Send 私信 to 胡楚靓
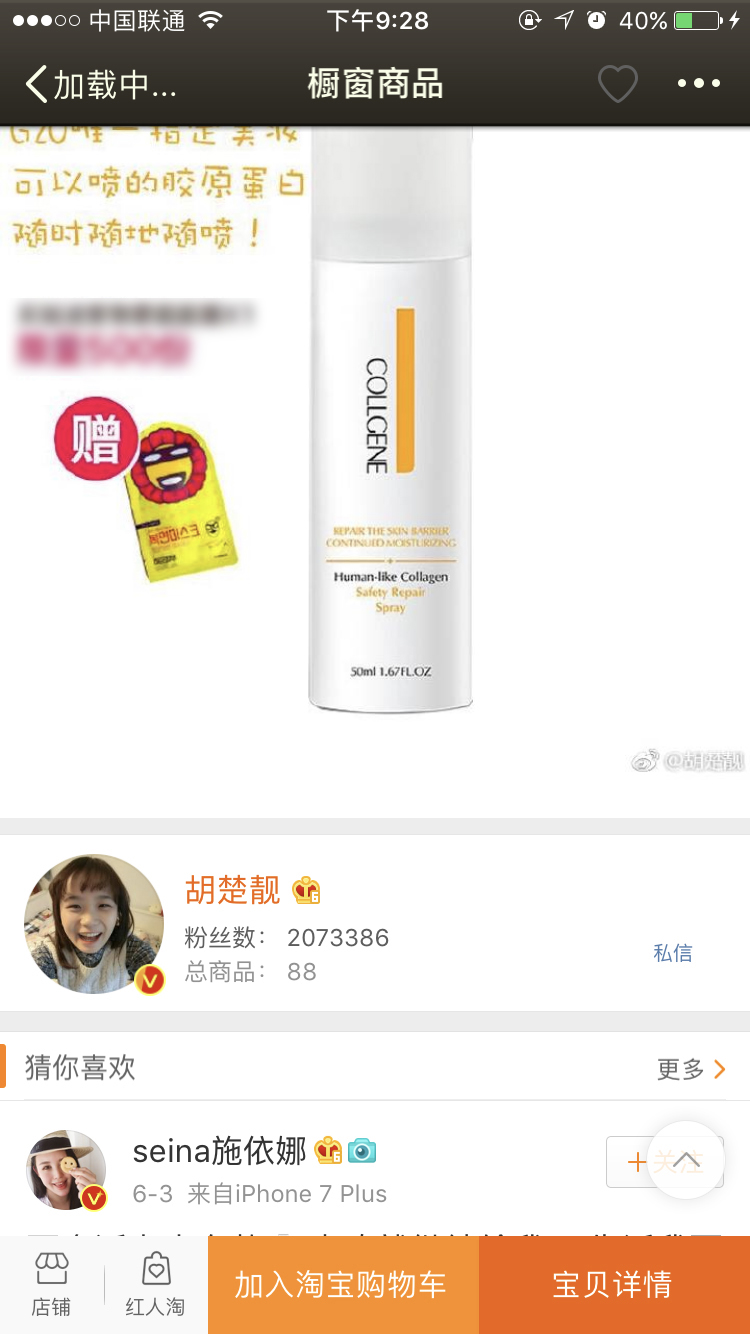 [x=672, y=953]
